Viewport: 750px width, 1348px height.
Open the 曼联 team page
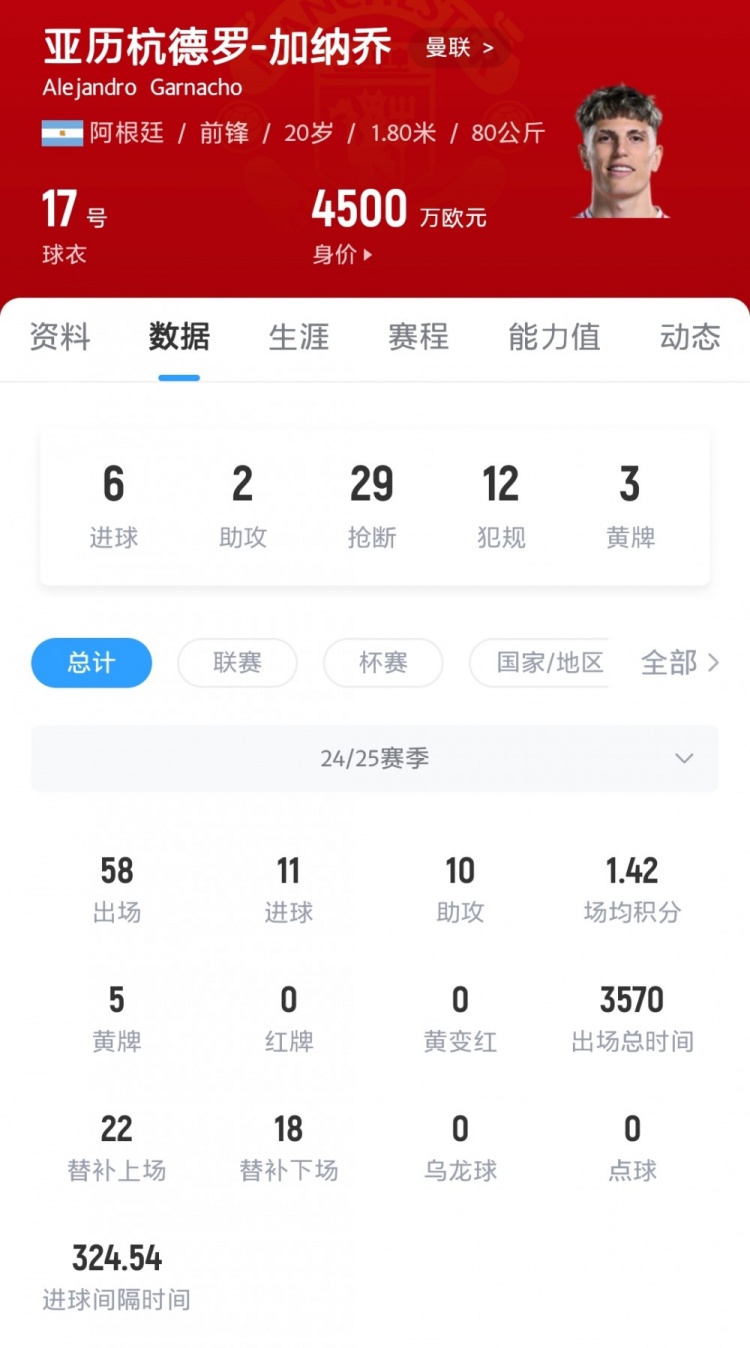pyautogui.click(x=460, y=48)
